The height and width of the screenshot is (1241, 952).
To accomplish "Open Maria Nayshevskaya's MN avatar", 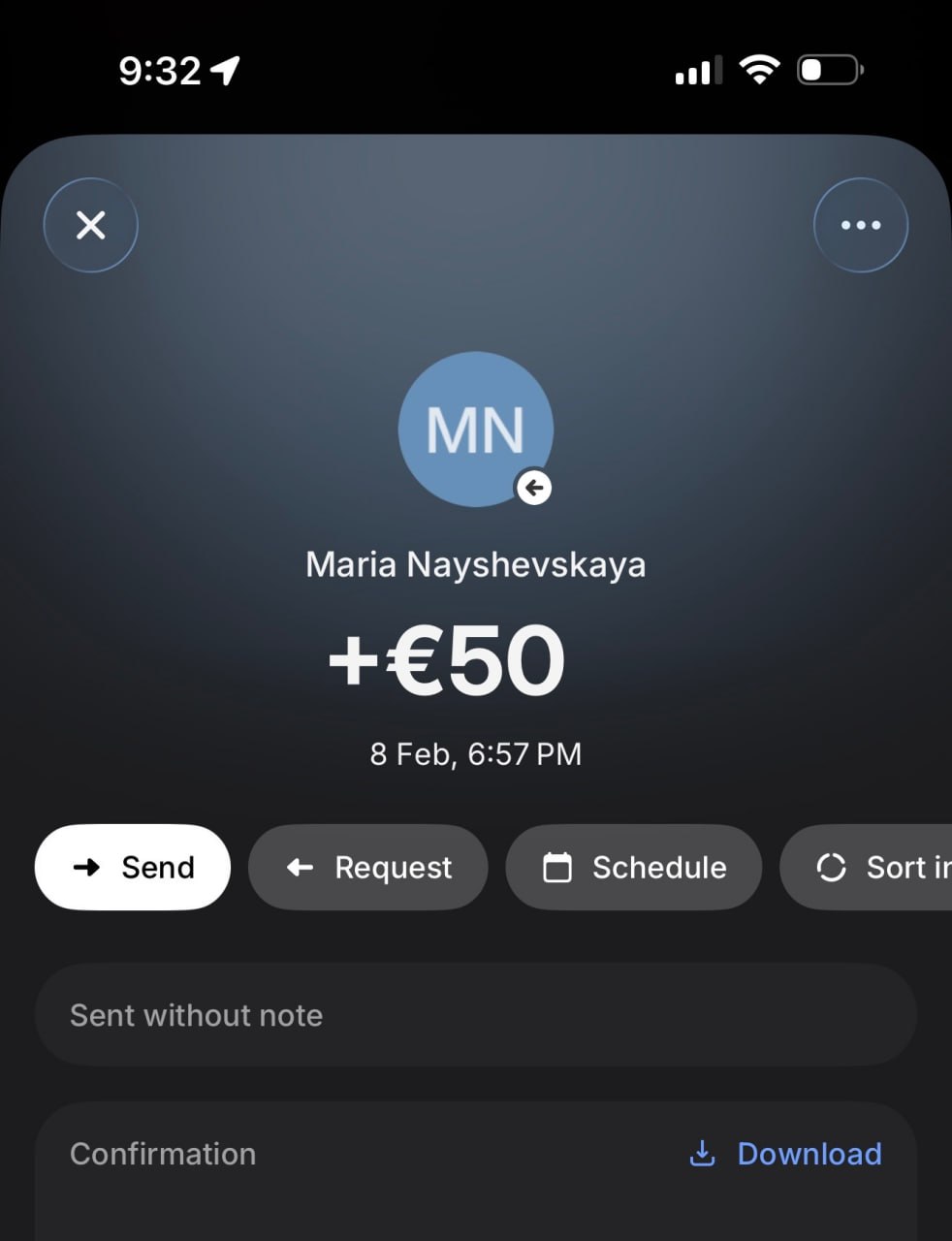I will tap(475, 430).
